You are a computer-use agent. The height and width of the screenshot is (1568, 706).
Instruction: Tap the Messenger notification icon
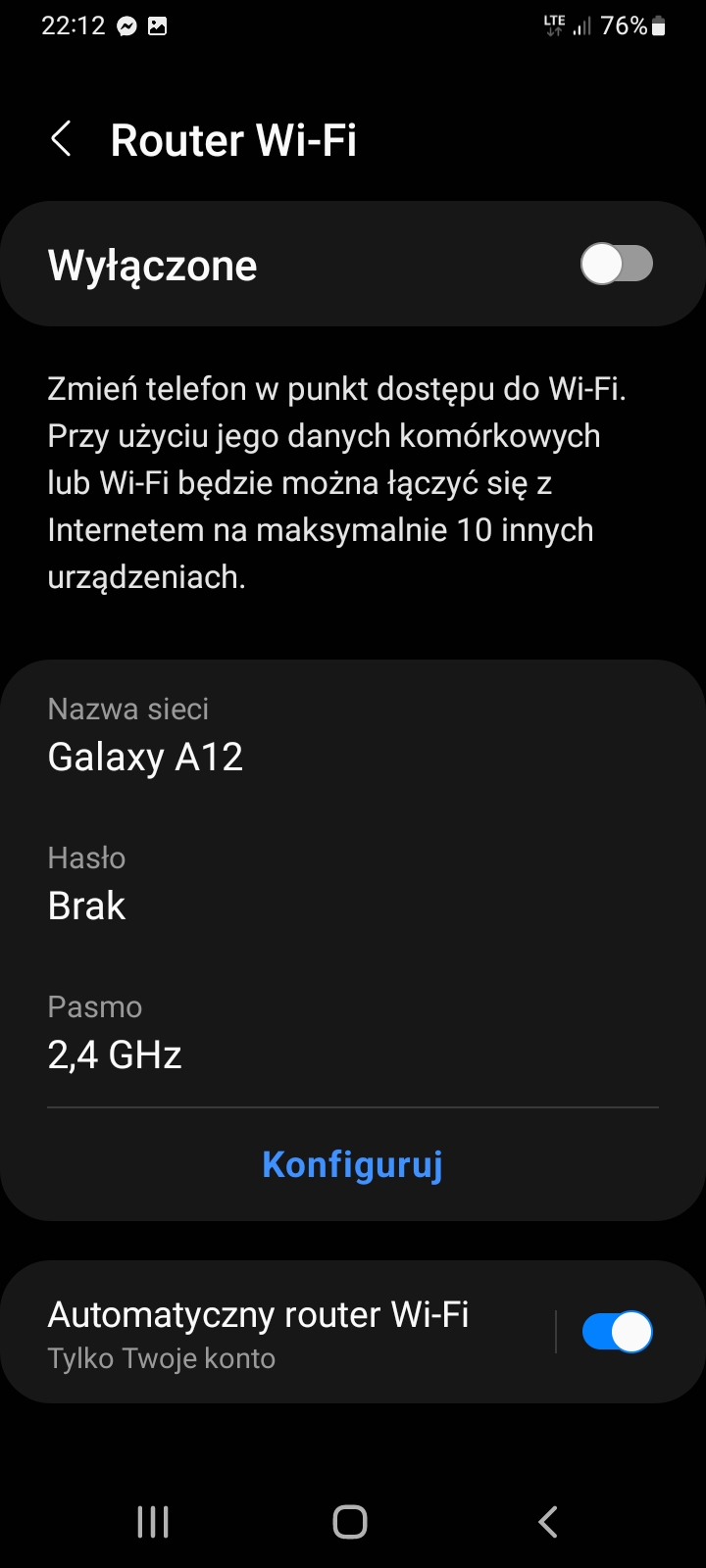tap(126, 24)
